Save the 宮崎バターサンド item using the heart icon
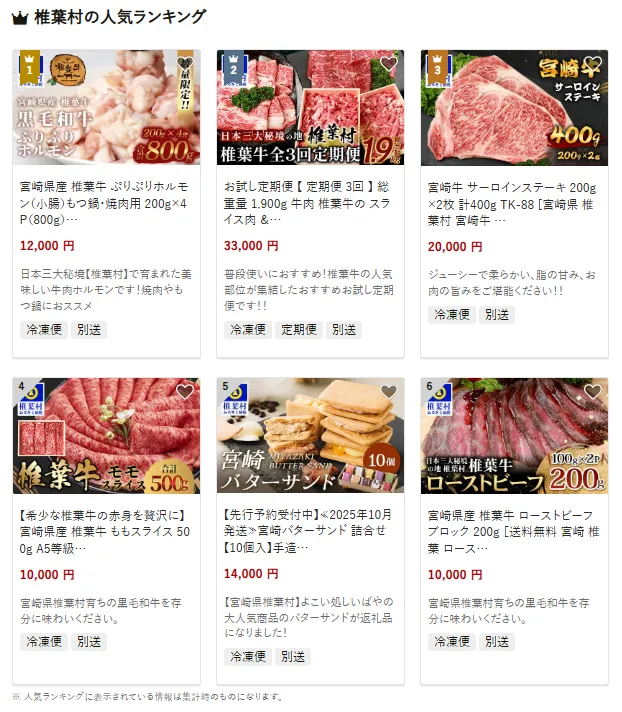 point(388,392)
